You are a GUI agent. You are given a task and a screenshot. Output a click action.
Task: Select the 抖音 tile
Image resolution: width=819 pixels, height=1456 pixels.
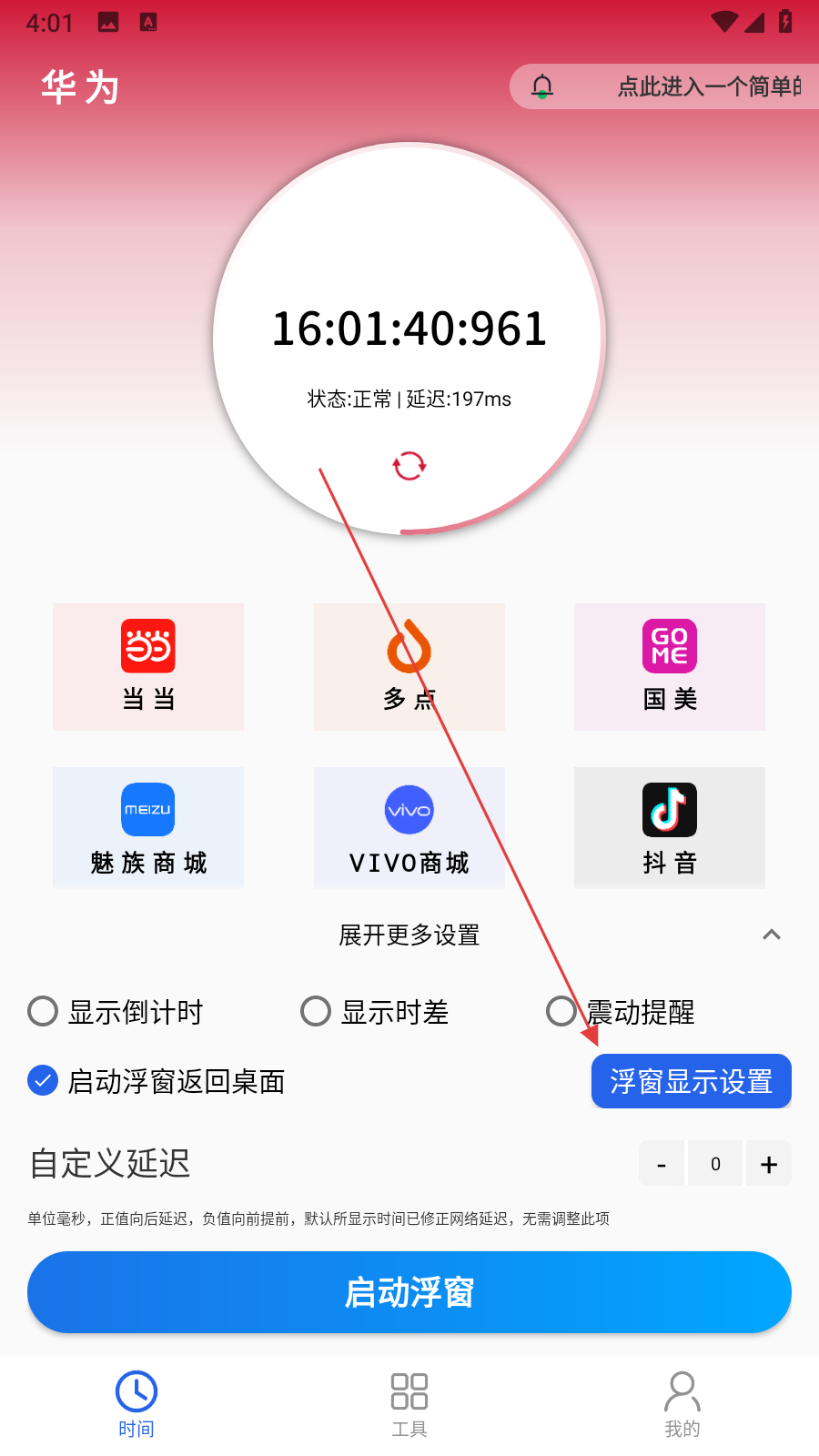click(670, 827)
